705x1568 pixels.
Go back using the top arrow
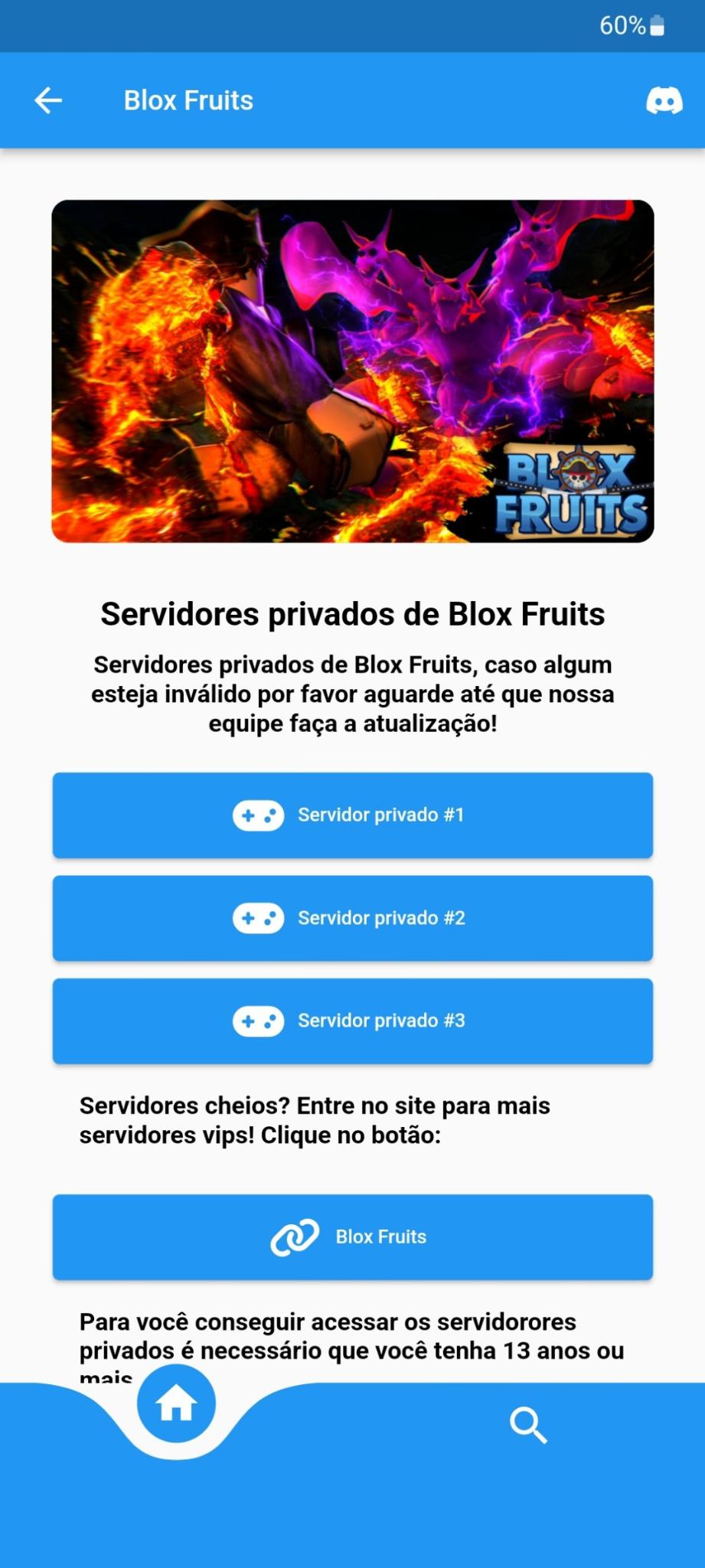pos(48,100)
